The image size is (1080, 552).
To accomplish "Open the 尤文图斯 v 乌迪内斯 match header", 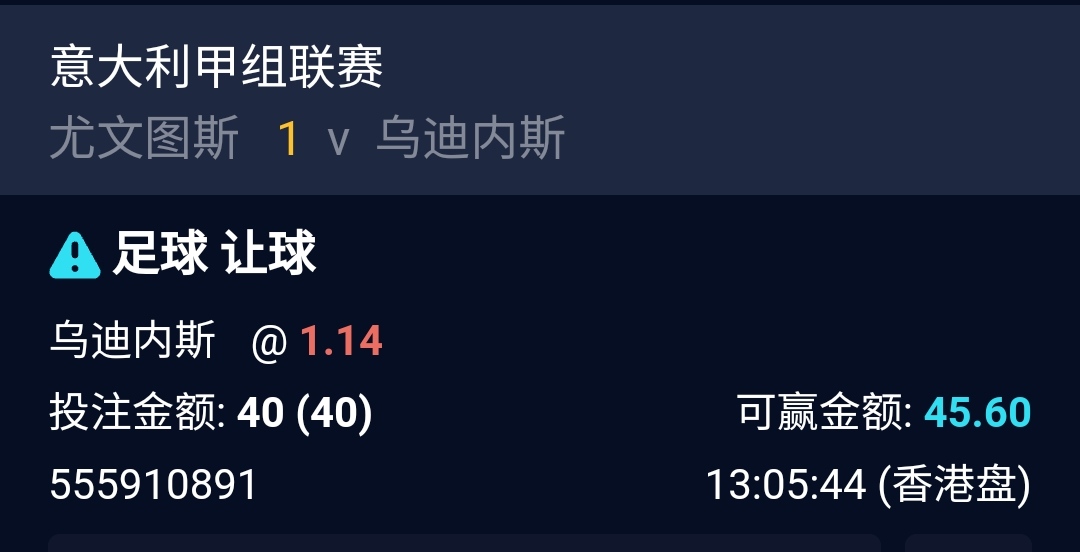I will (x=308, y=138).
